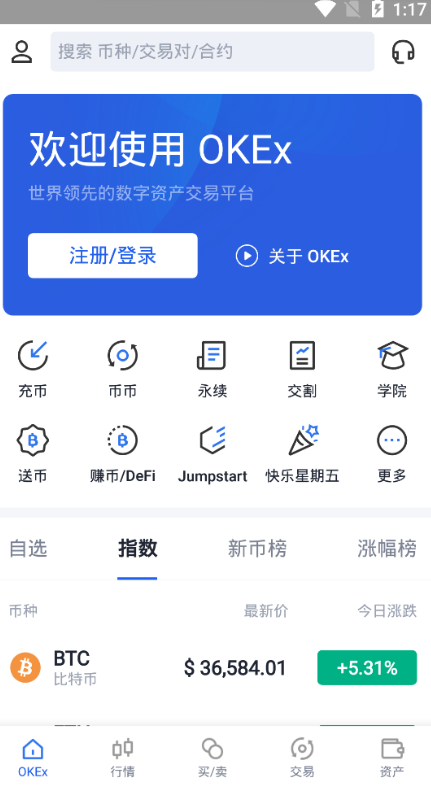Viewport: 431px width, 785px height.
Task: Show 更多 shortcuts
Action: coord(392,454)
